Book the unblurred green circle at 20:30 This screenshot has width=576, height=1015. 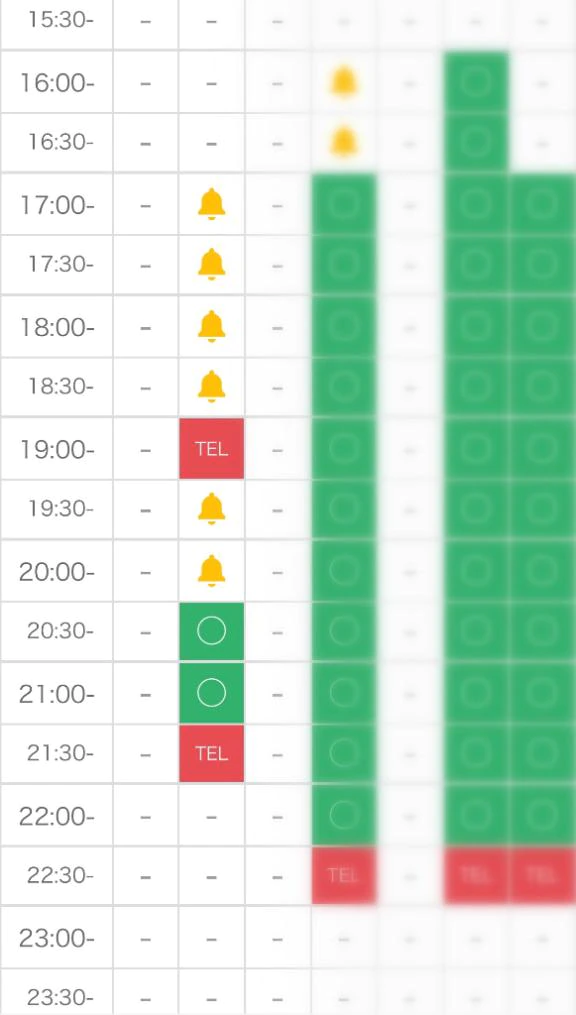(x=212, y=631)
